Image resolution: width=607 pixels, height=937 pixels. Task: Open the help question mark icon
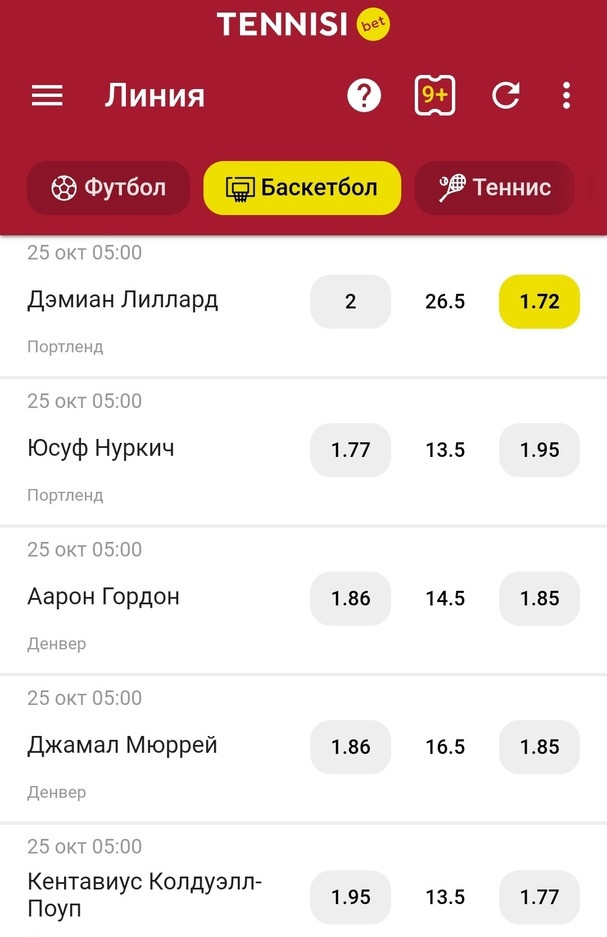point(364,96)
